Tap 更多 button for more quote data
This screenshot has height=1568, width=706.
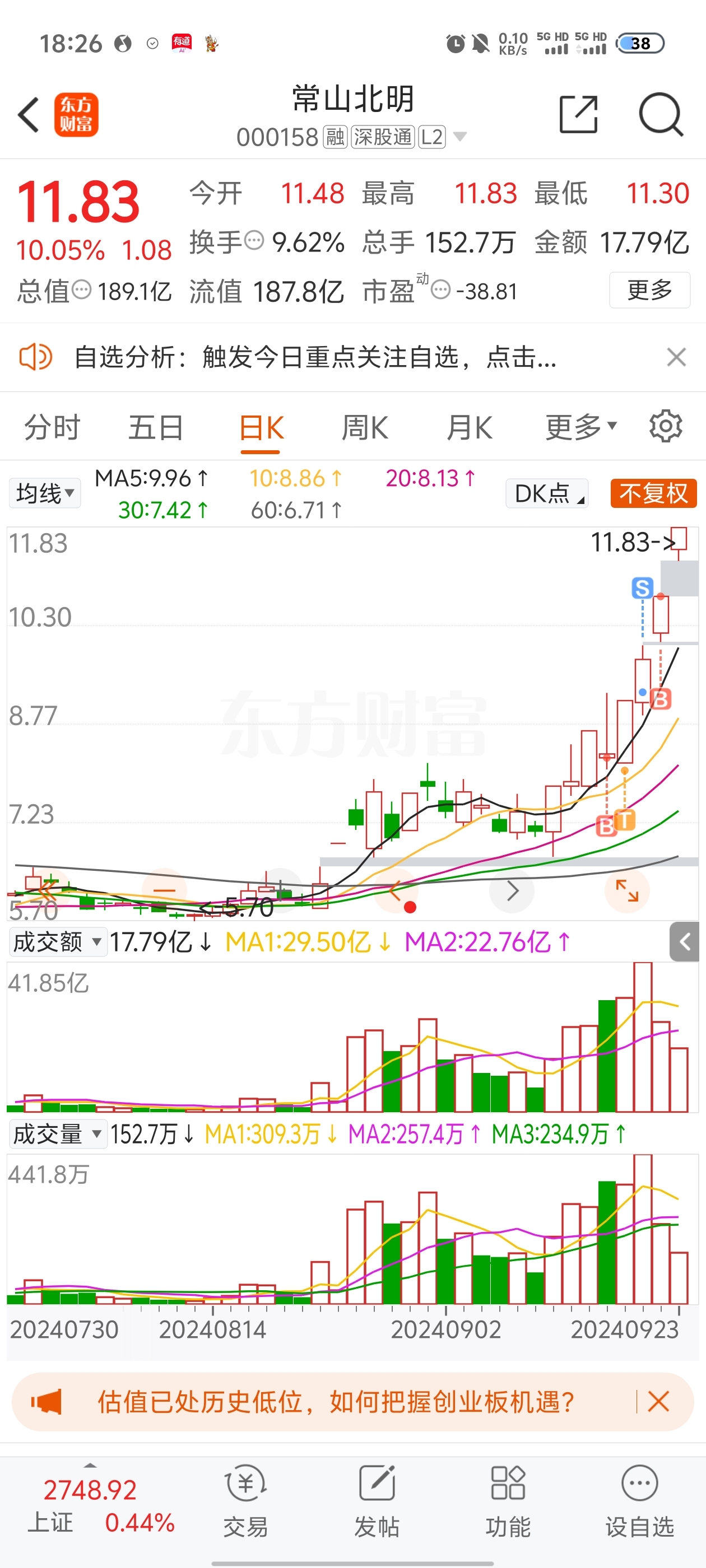click(649, 290)
